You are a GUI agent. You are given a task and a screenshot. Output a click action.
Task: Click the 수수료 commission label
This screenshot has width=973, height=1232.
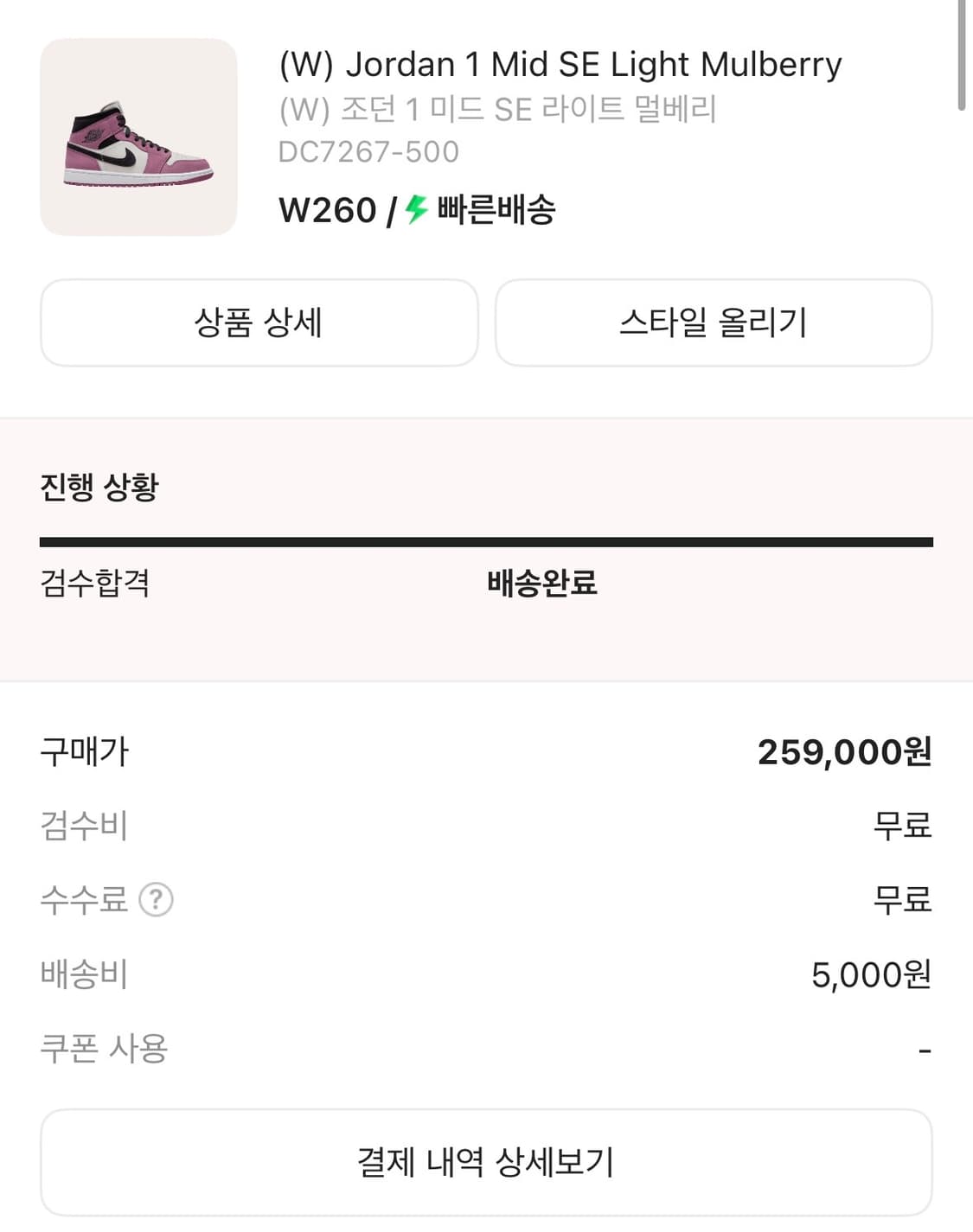[x=84, y=901]
